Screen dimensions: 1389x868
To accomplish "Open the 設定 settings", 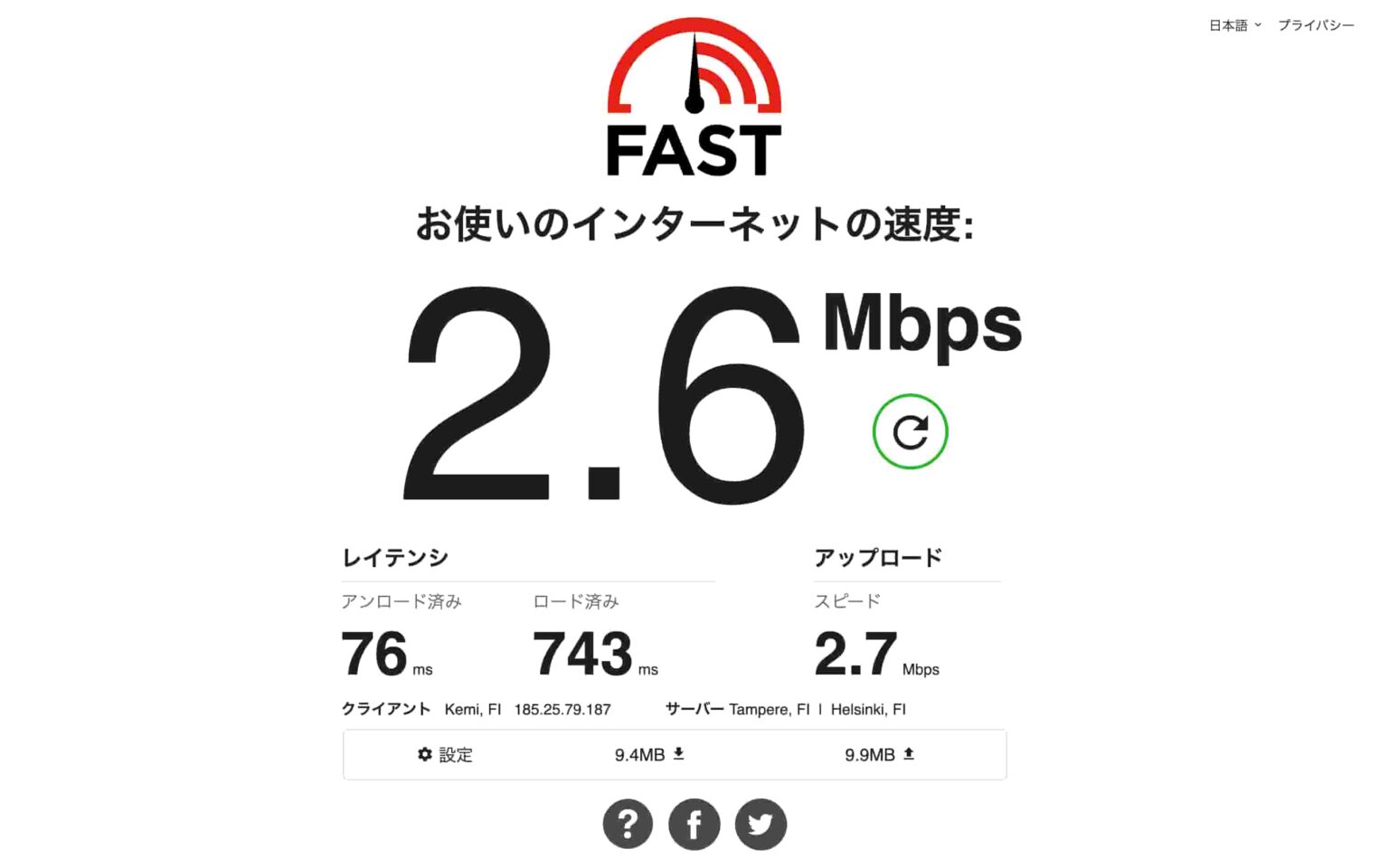I will coord(445,754).
